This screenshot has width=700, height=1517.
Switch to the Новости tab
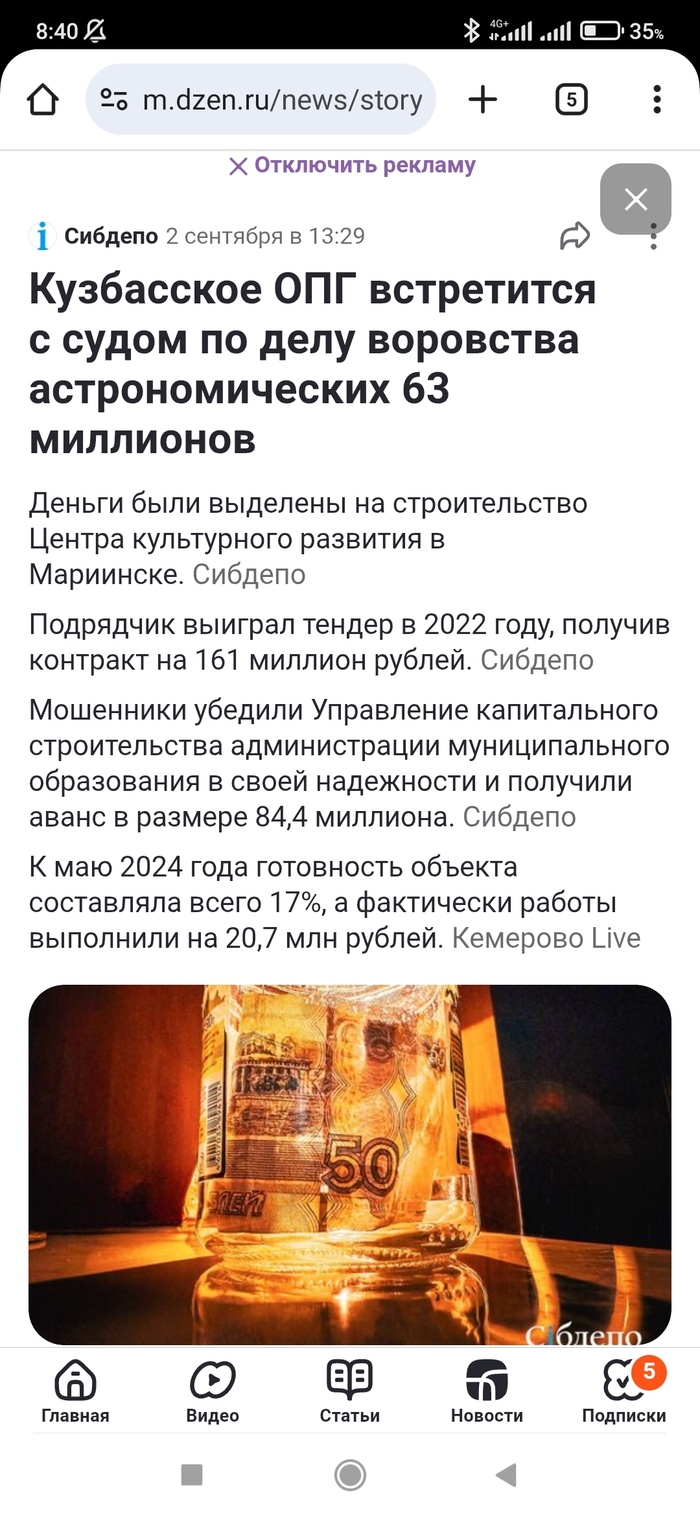click(486, 1392)
